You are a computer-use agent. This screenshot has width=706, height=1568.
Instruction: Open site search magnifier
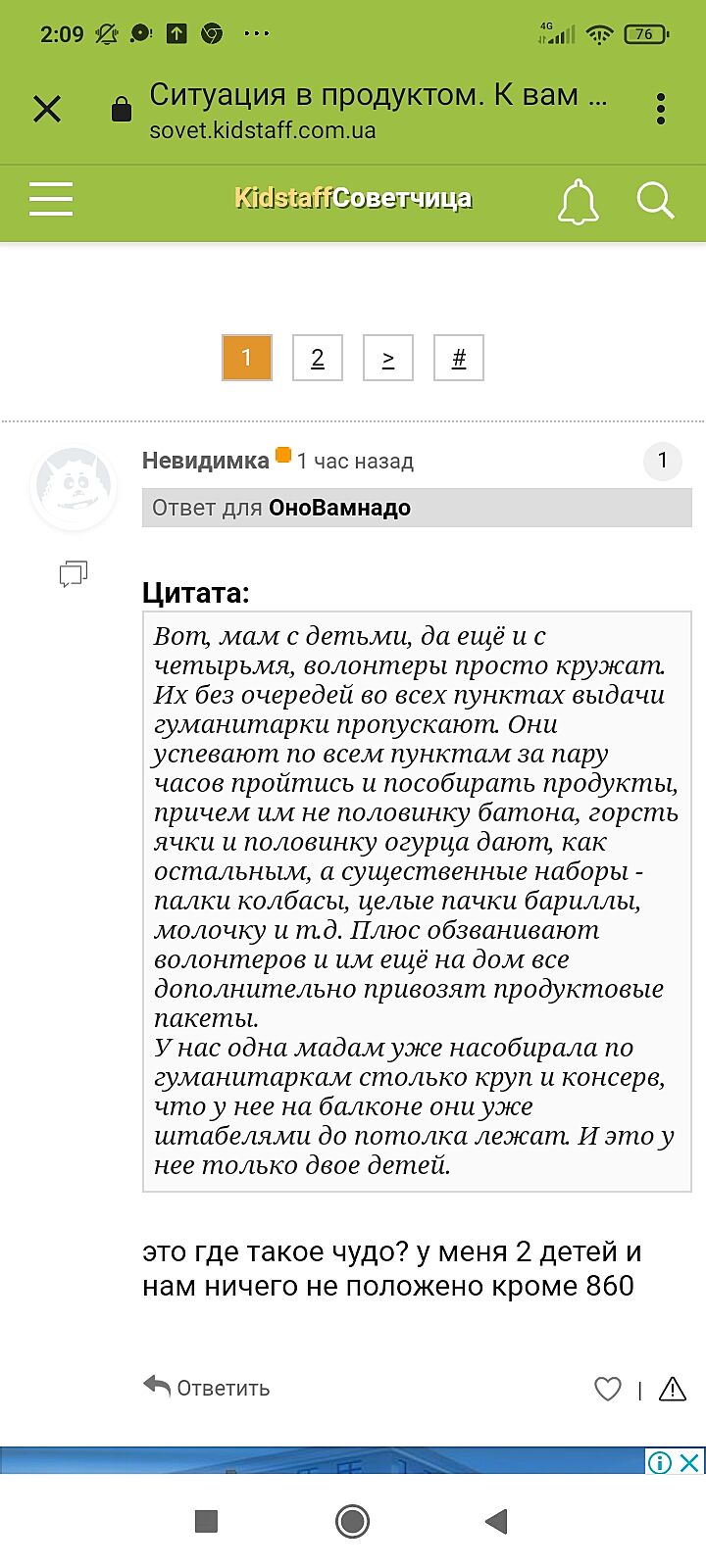coord(655,201)
